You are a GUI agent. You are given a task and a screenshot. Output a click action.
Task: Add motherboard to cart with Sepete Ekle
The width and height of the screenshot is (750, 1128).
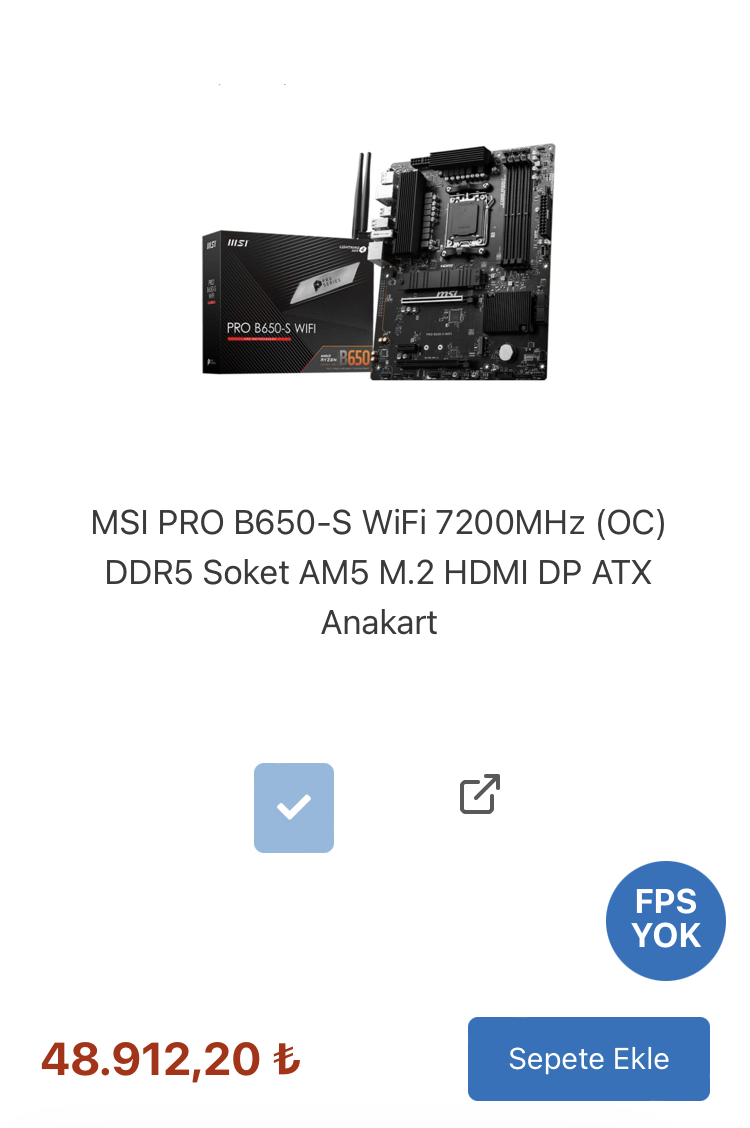click(588, 1059)
